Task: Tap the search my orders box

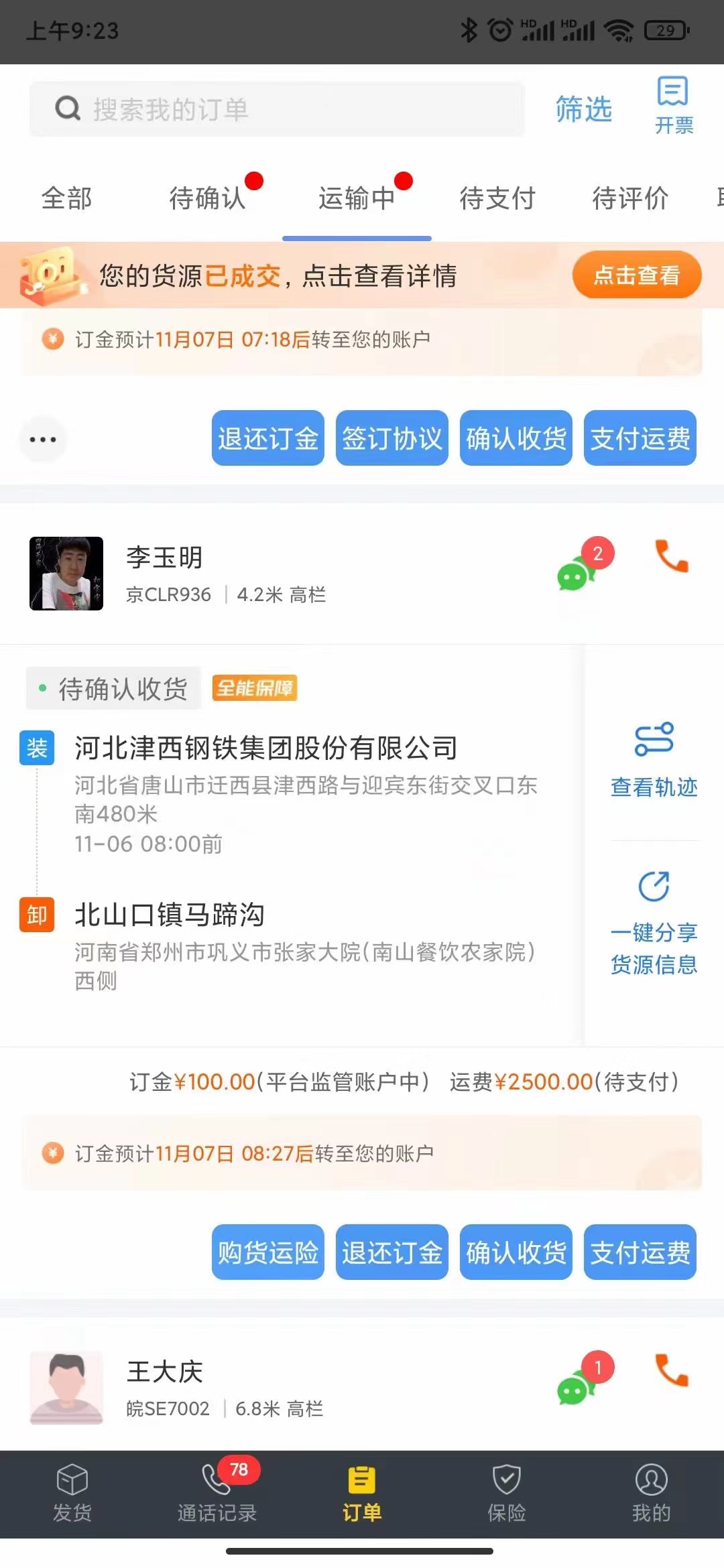Action: [x=276, y=109]
